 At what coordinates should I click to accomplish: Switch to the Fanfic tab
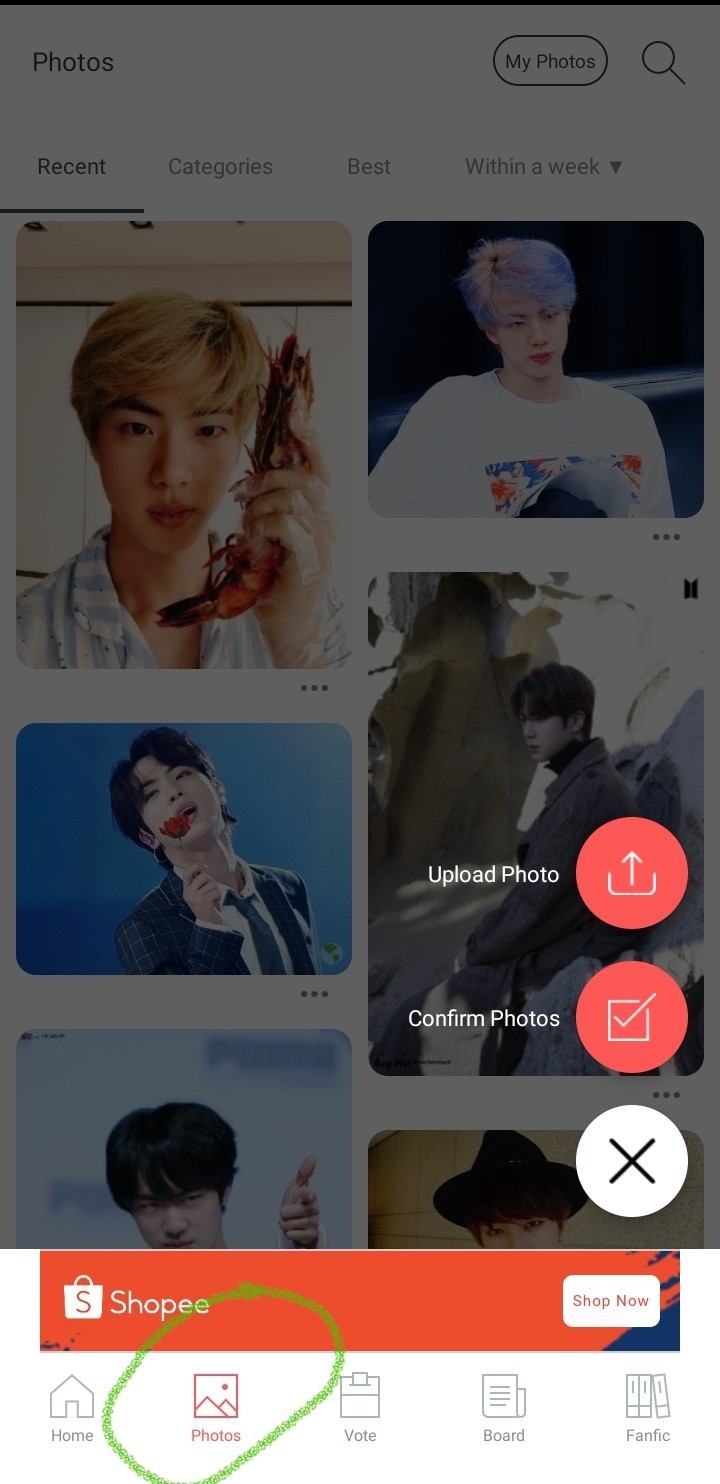648,1408
